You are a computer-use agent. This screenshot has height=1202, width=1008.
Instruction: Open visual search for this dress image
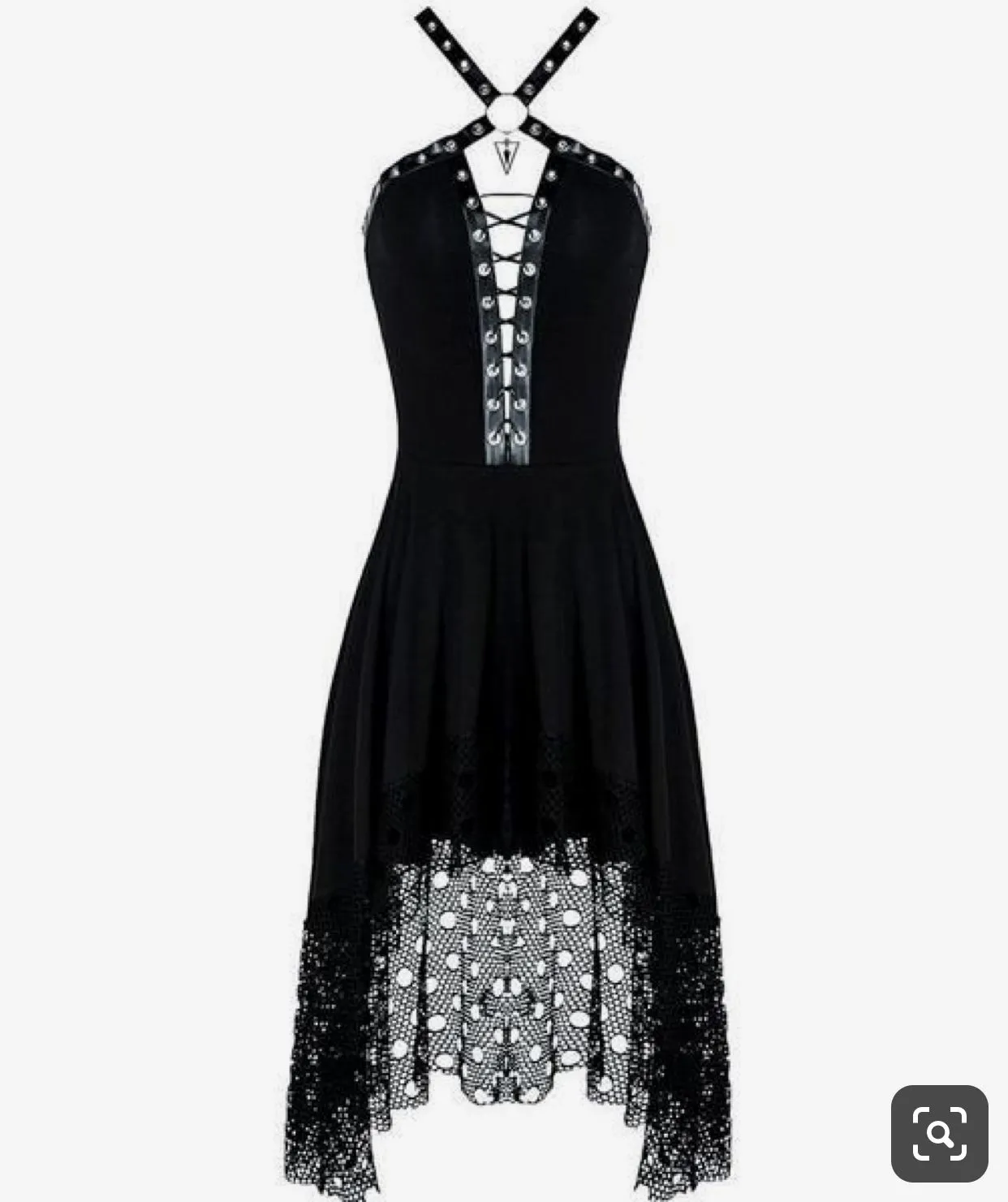[939, 1133]
